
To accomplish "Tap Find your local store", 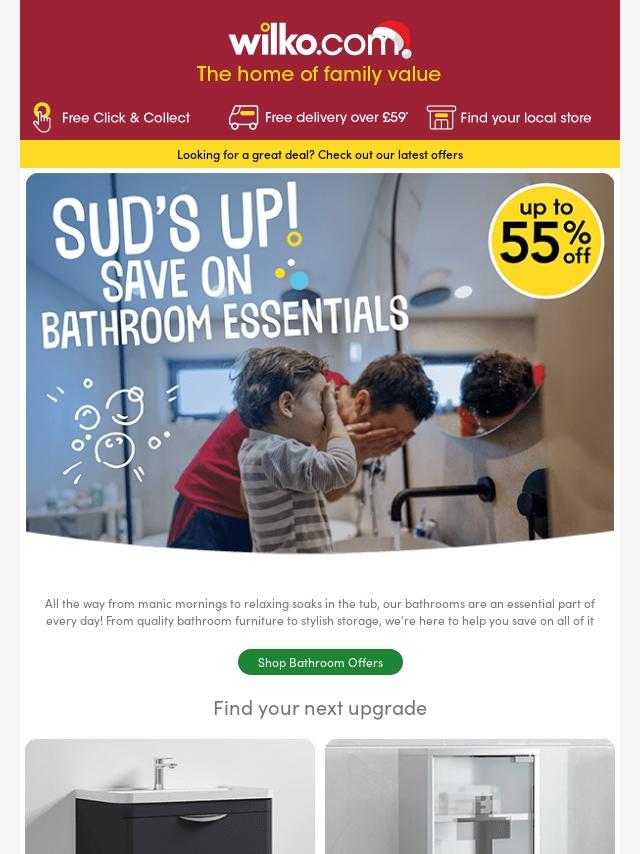I will click(x=509, y=118).
